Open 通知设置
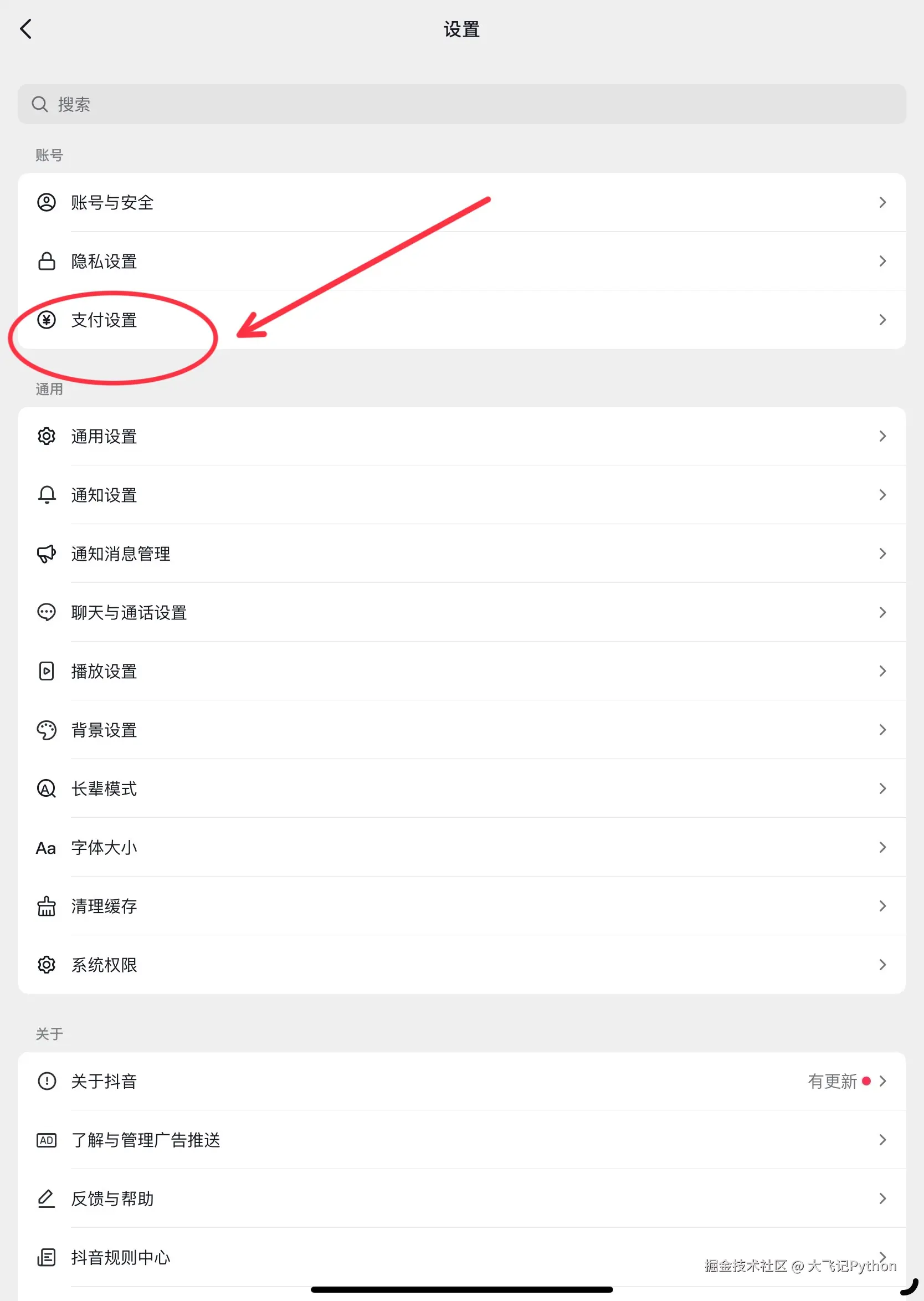This screenshot has height=1301, width=924. click(461, 495)
